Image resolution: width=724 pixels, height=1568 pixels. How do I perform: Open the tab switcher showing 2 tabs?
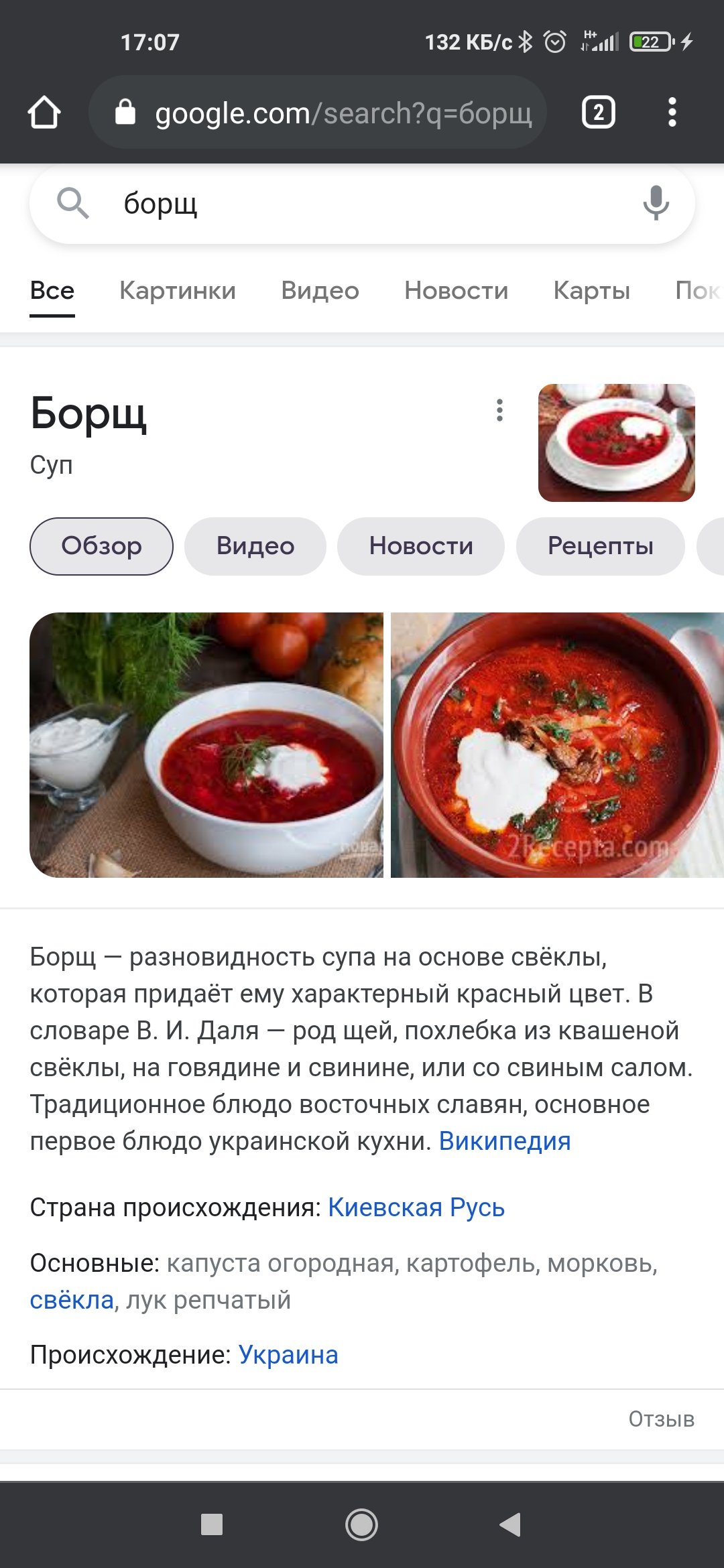[598, 112]
